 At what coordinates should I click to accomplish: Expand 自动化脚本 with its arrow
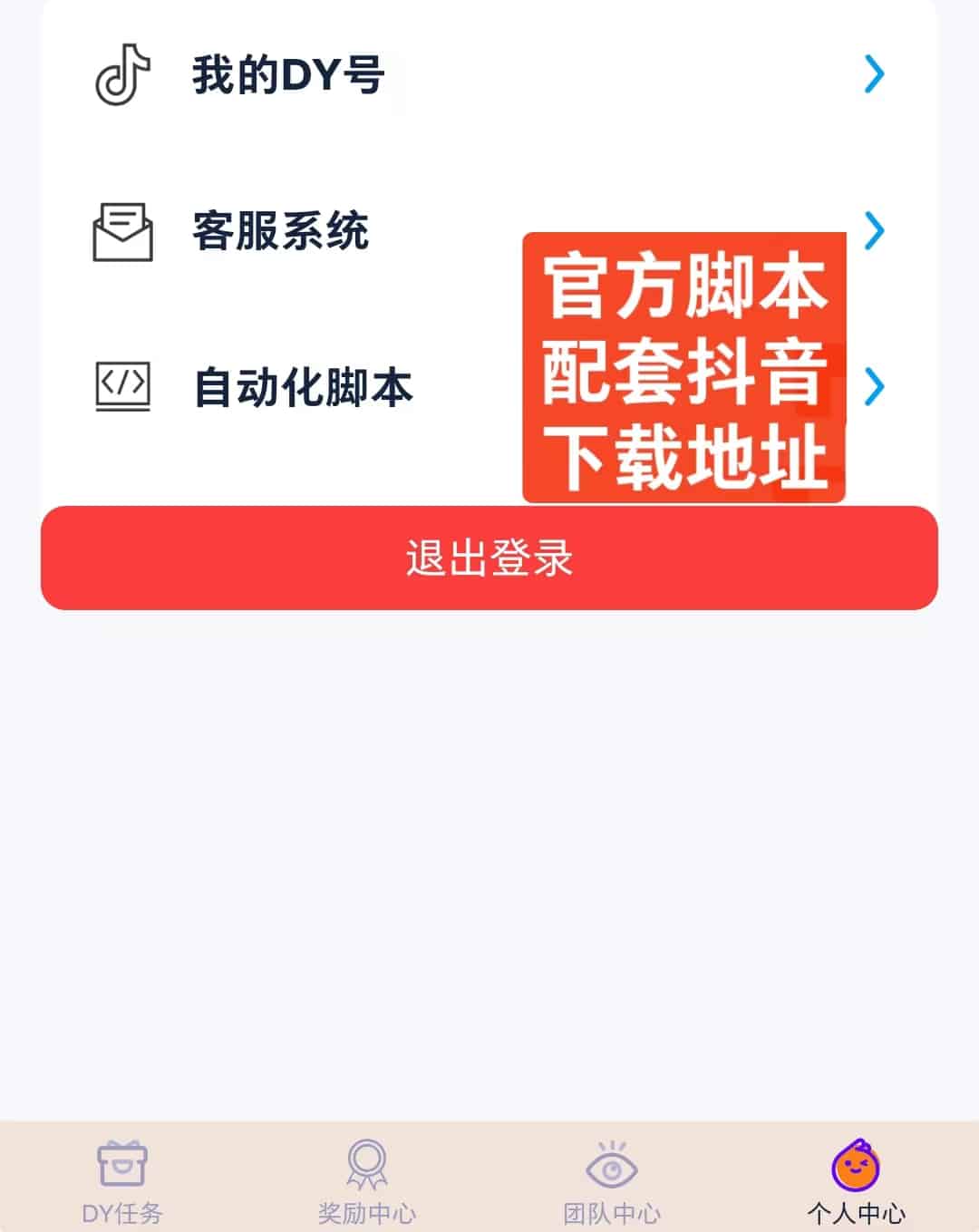pos(873,388)
